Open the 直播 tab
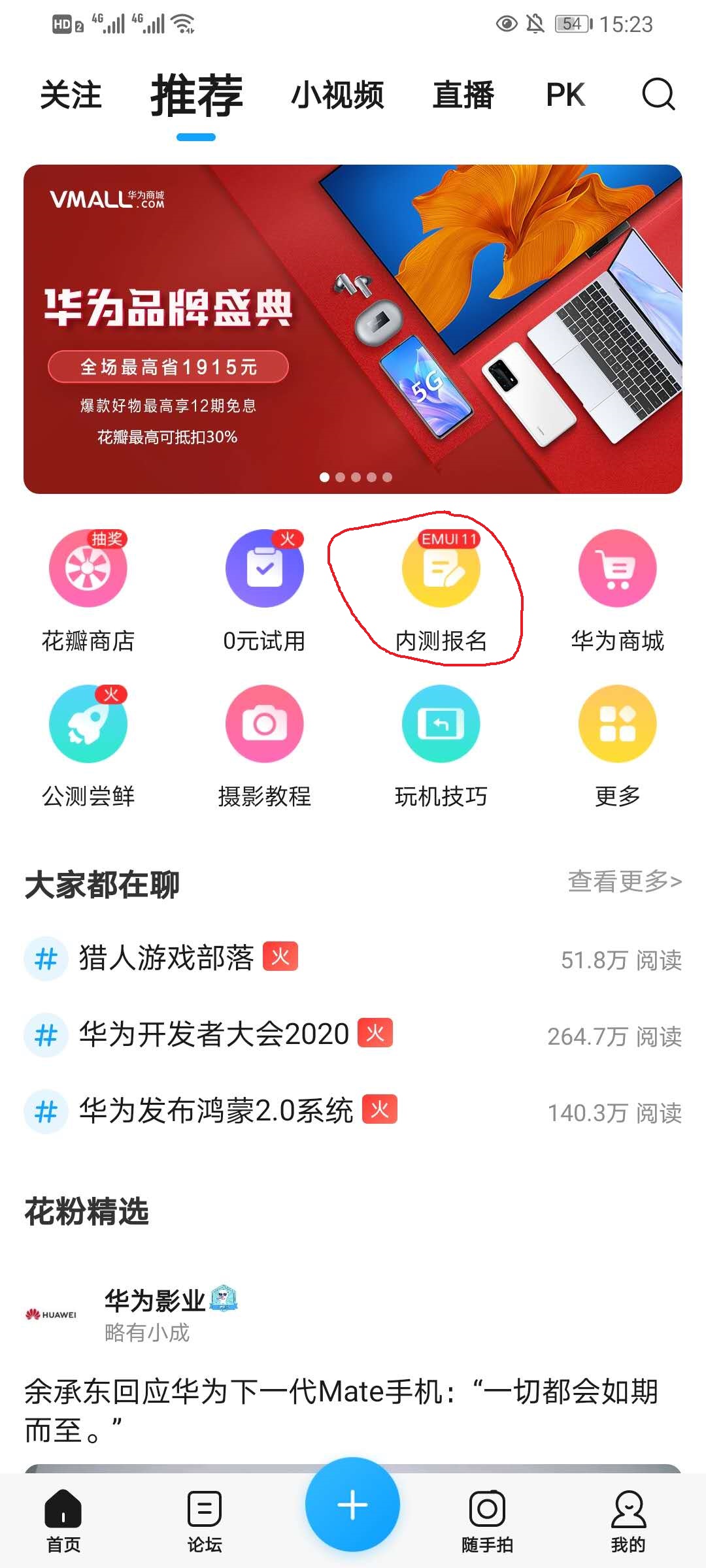The image size is (706, 1568). click(463, 95)
